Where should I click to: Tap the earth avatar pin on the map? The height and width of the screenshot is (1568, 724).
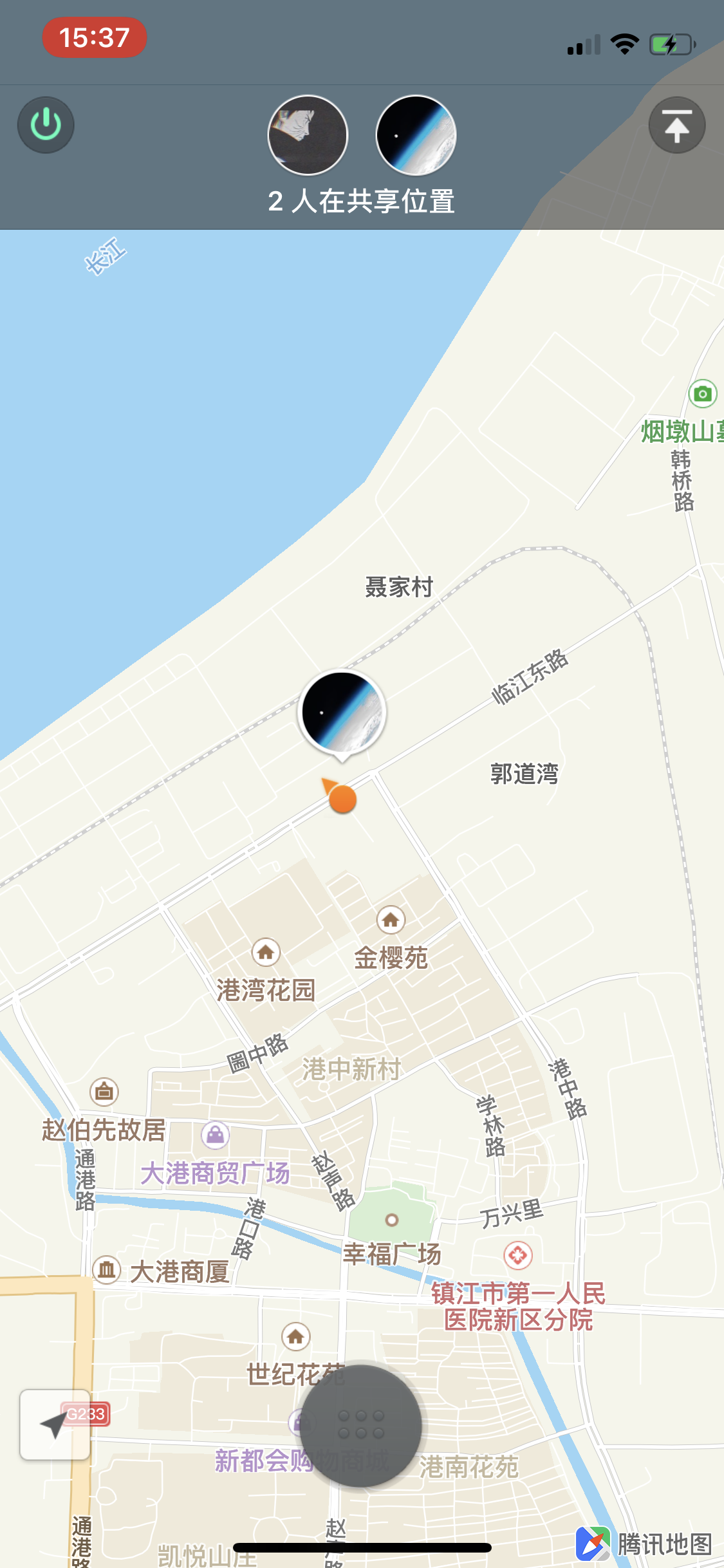pos(342,712)
